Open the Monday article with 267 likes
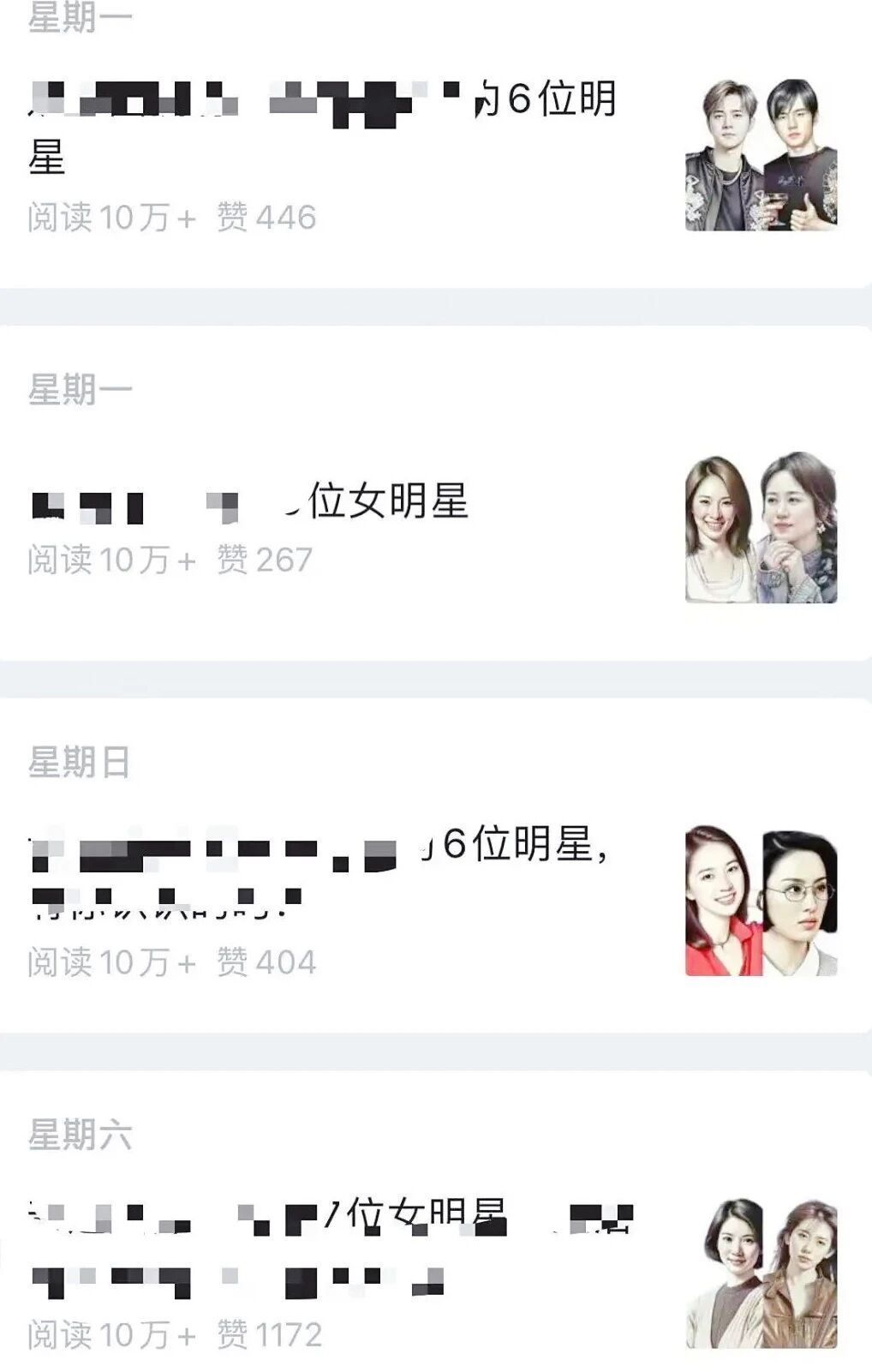Image resolution: width=872 pixels, height=1372 pixels. (x=343, y=502)
